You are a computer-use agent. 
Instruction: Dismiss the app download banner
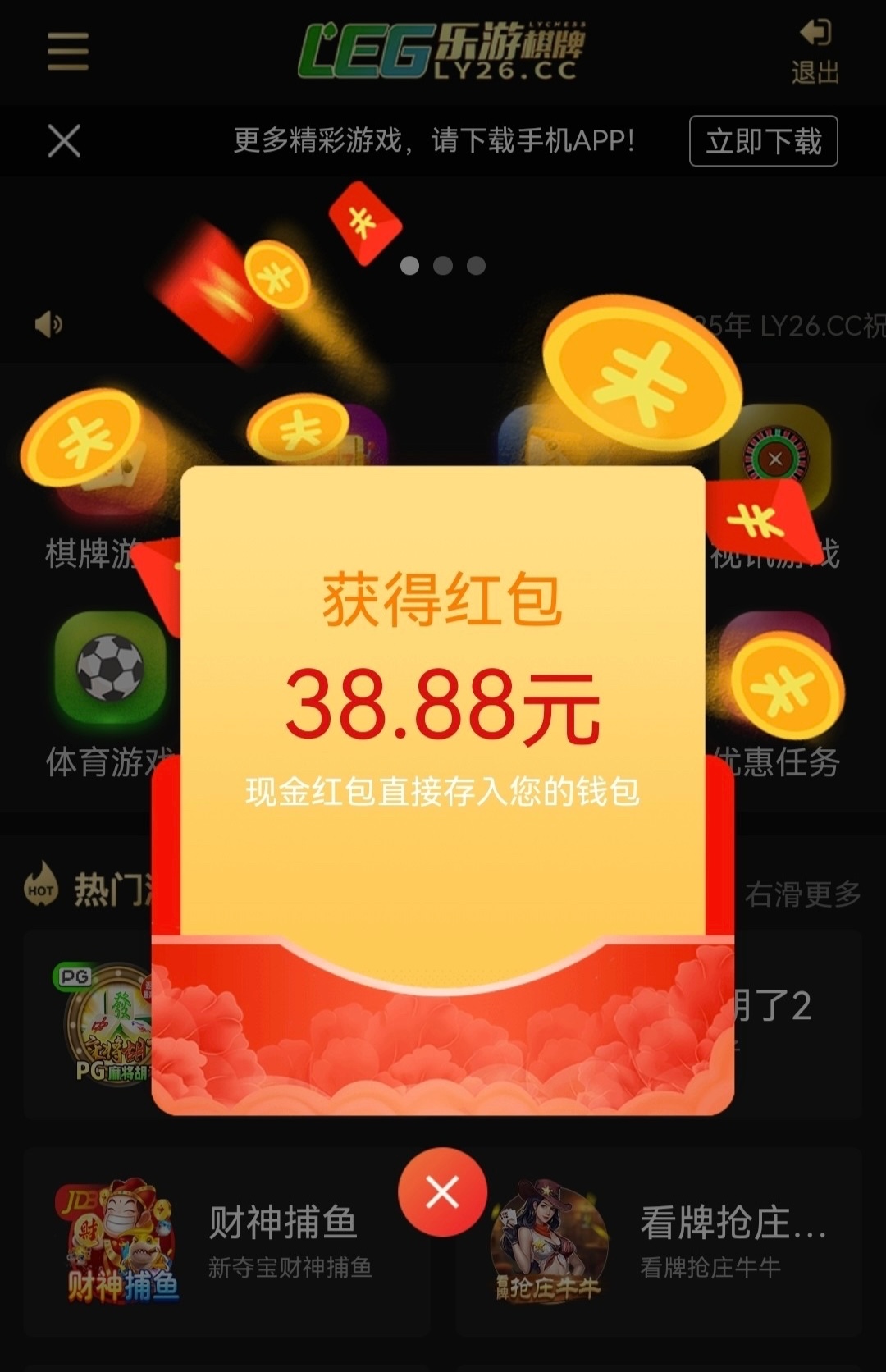(x=64, y=140)
